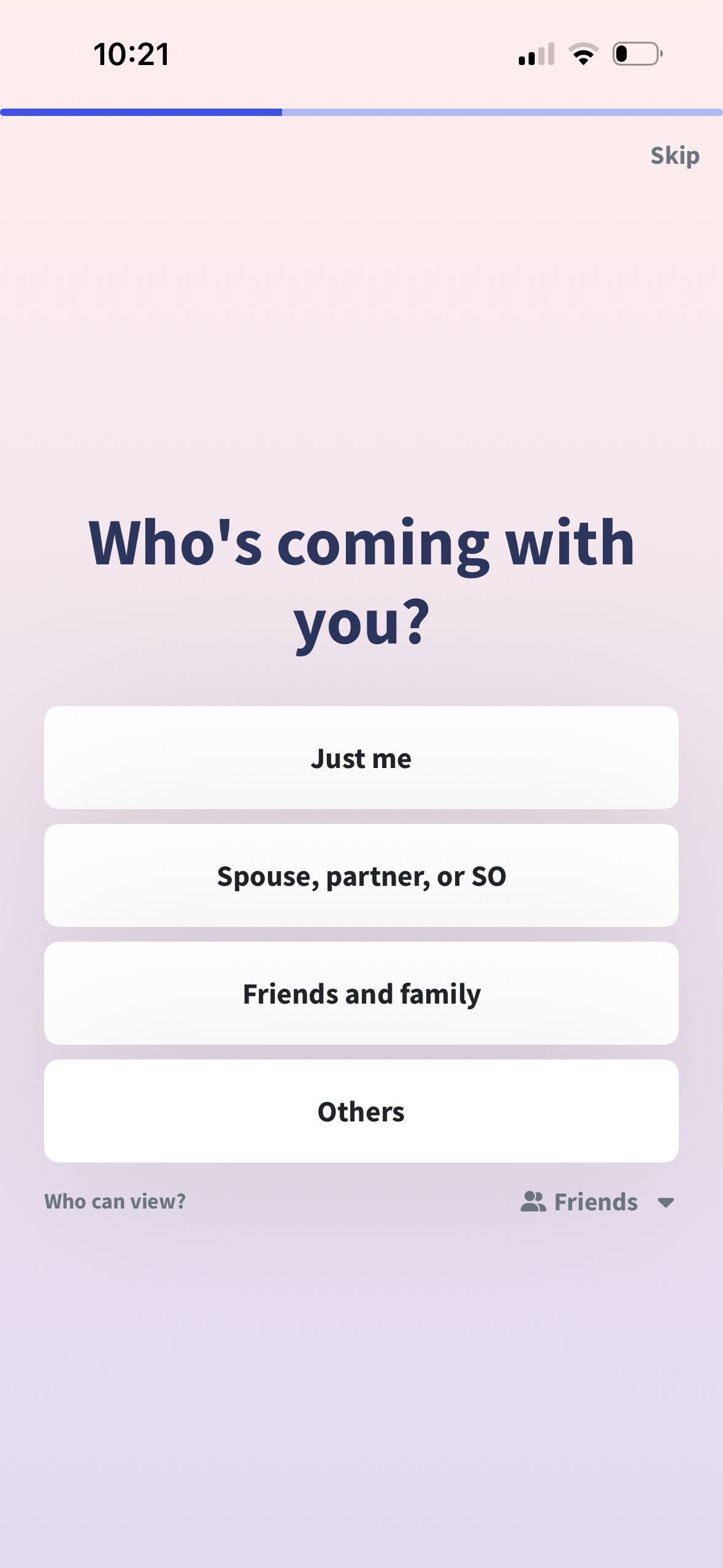Select the Just me option
The image size is (723, 1568).
(x=361, y=758)
